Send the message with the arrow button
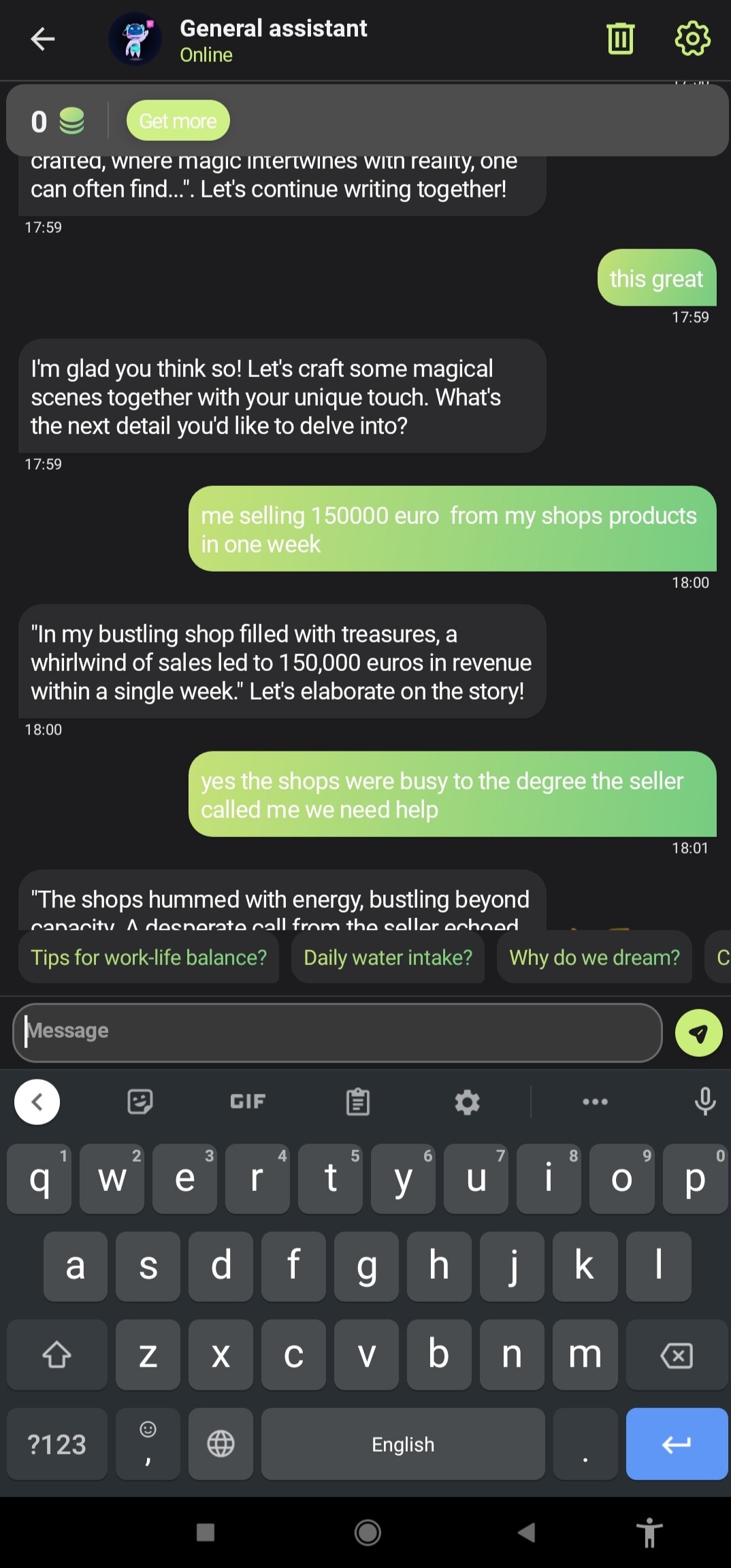This screenshot has height=1568, width=731. click(x=698, y=1032)
